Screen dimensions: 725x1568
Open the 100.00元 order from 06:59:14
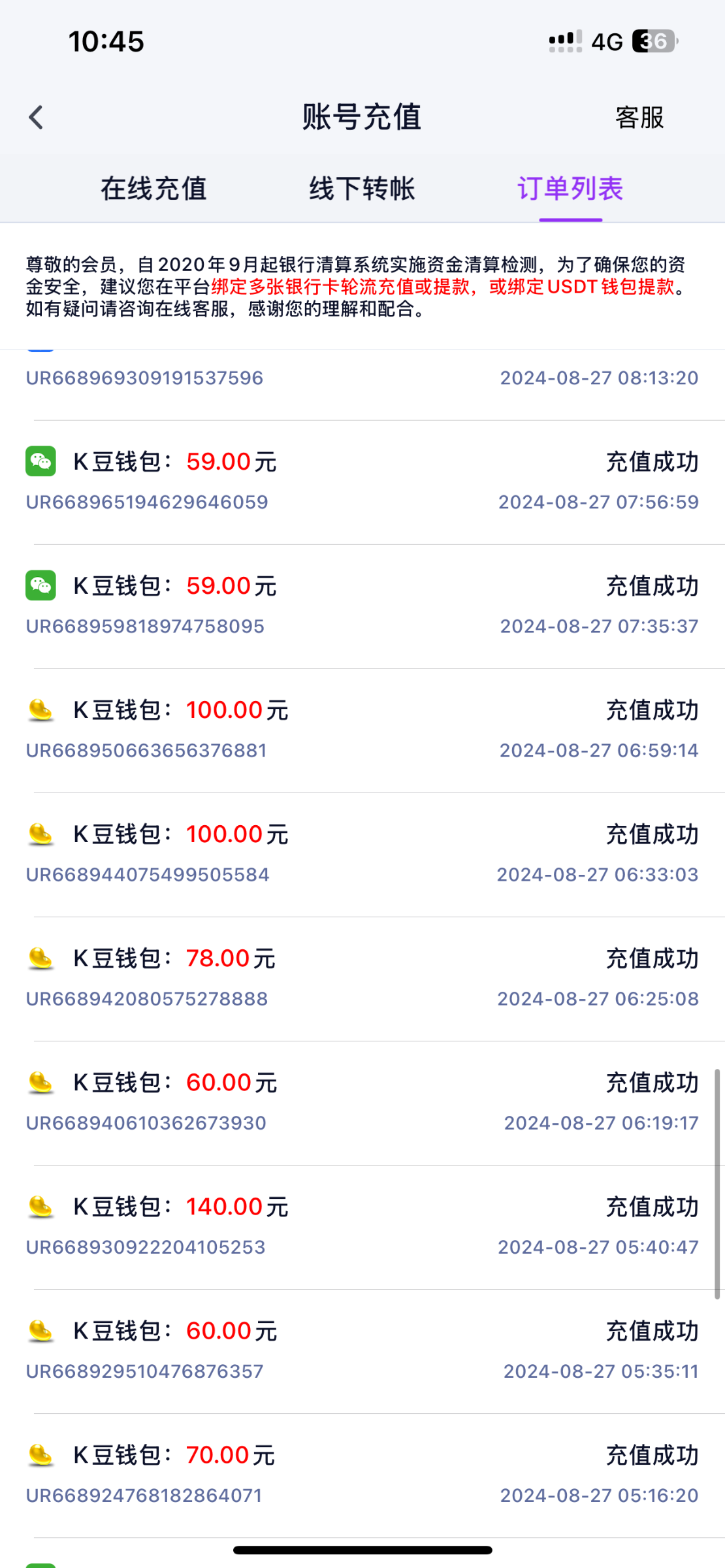(x=362, y=730)
